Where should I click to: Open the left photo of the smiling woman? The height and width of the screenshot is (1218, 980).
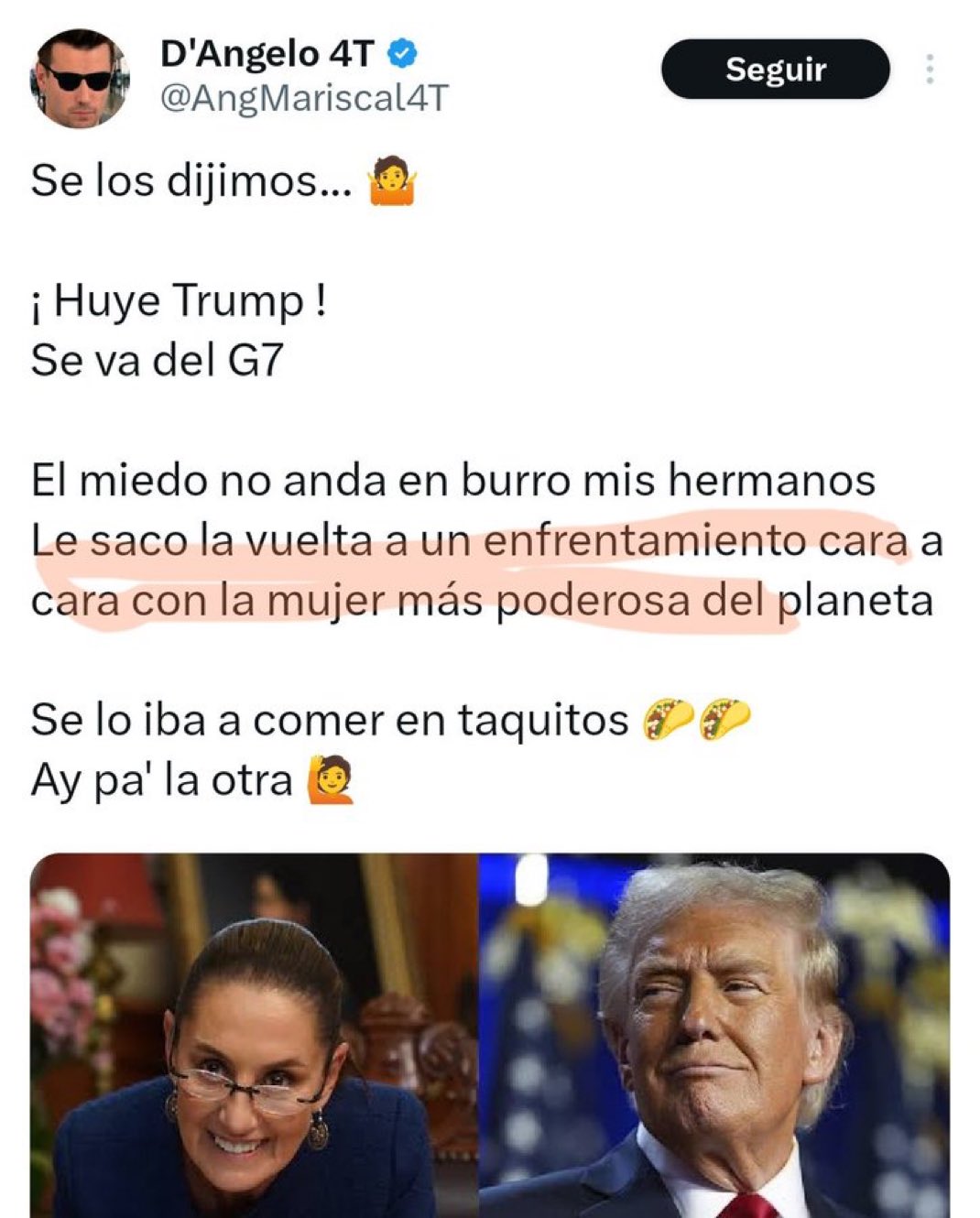pyautogui.click(x=254, y=1035)
